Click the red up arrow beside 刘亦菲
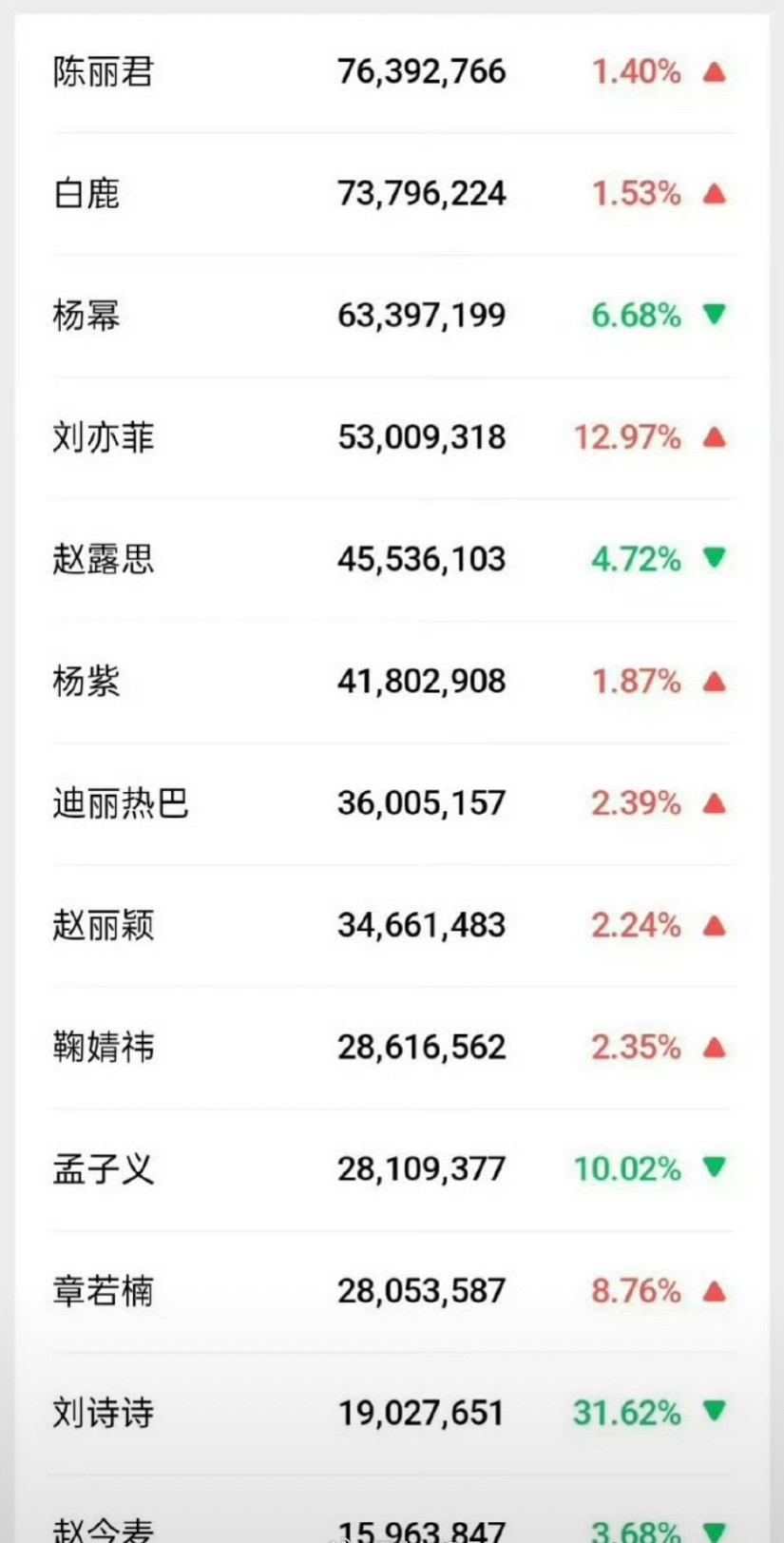Viewport: 784px width, 1543px height. [713, 437]
